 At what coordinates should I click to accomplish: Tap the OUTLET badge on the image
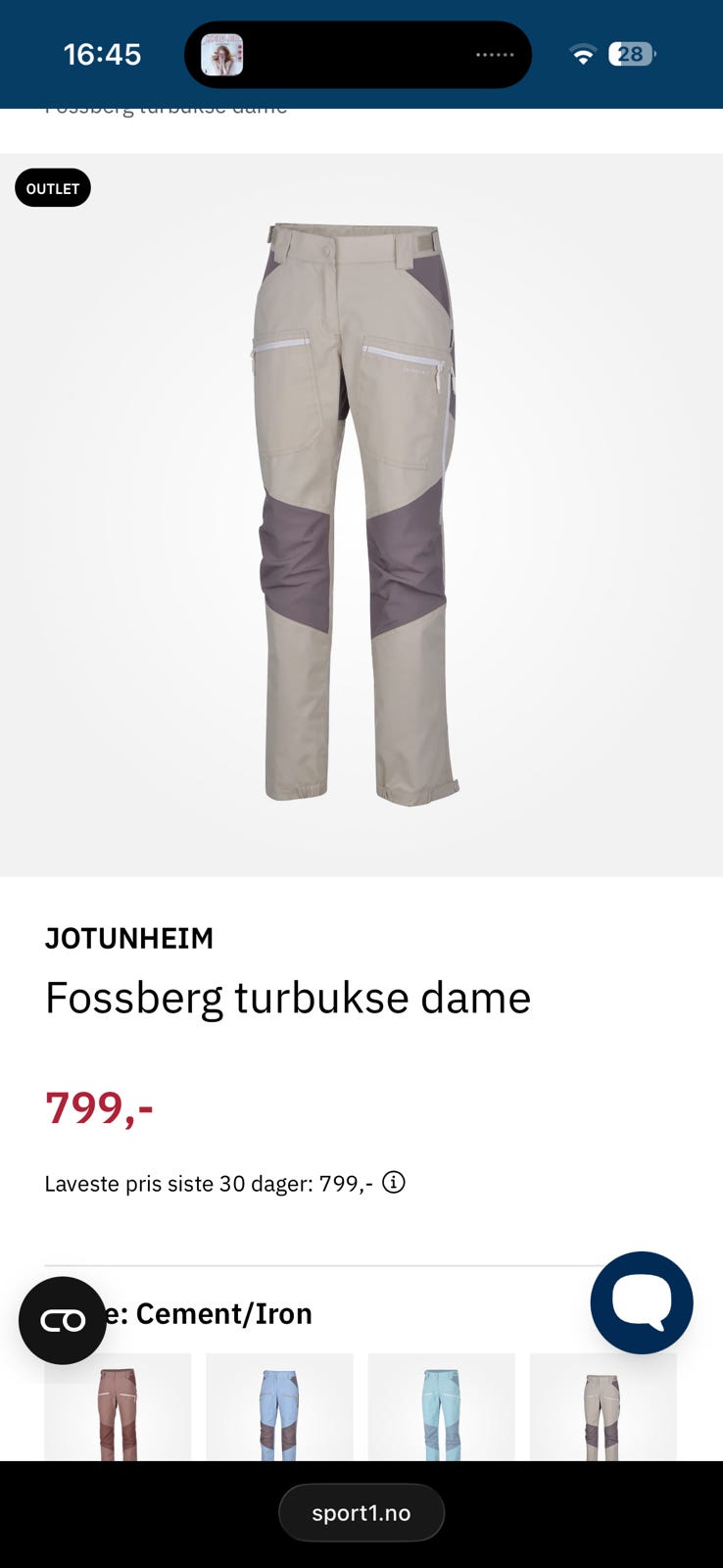53,187
